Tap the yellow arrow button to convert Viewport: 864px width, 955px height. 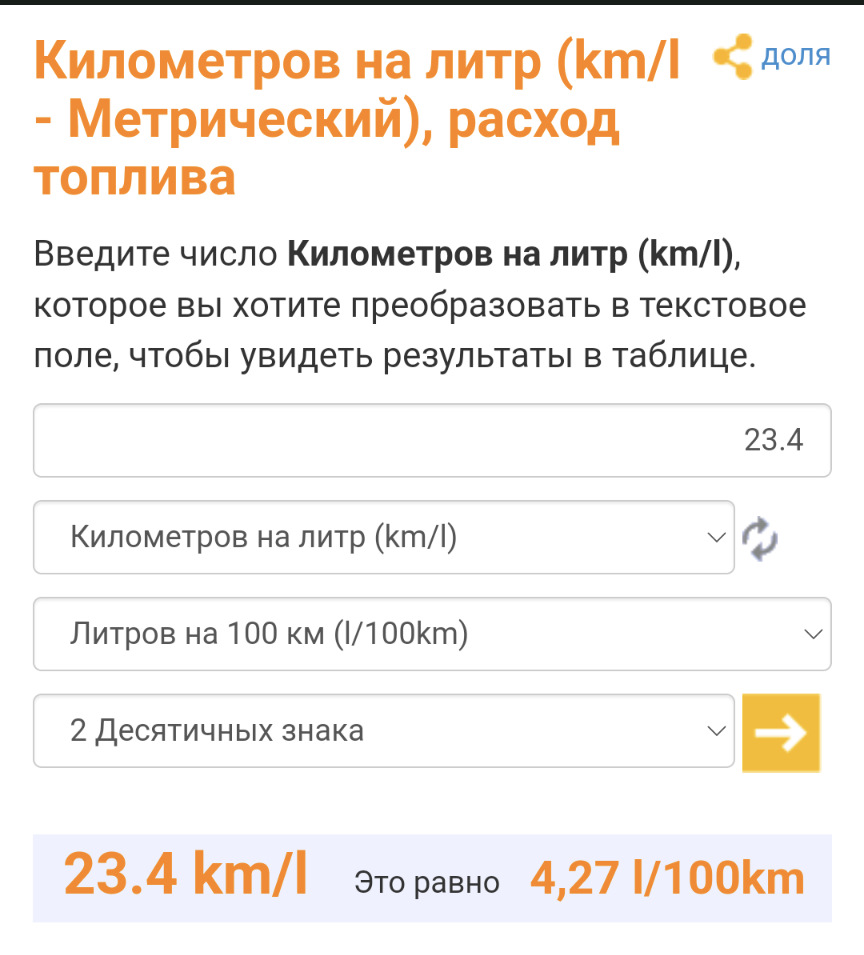[780, 733]
